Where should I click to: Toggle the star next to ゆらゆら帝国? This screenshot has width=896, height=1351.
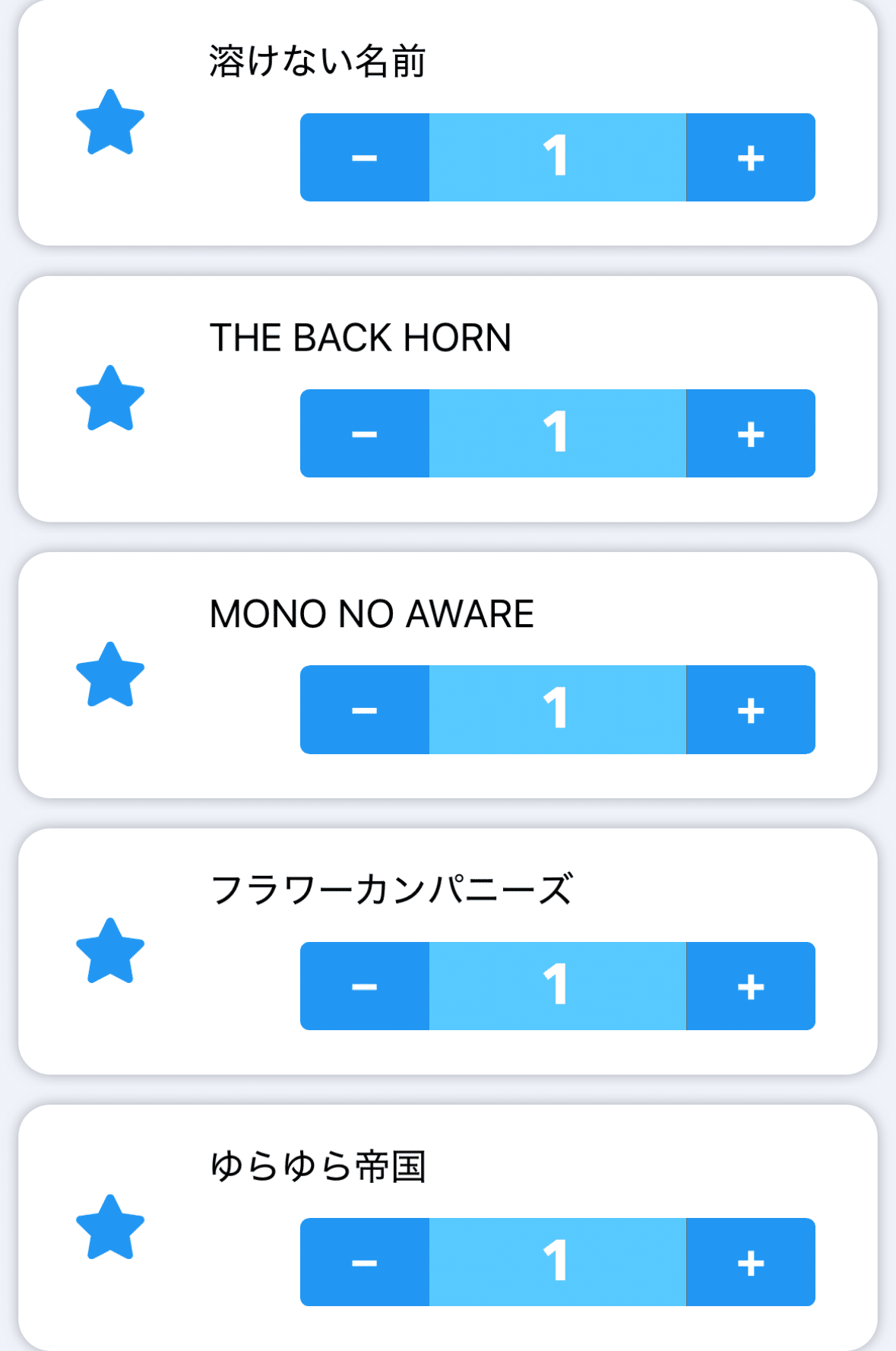pyautogui.click(x=110, y=1229)
